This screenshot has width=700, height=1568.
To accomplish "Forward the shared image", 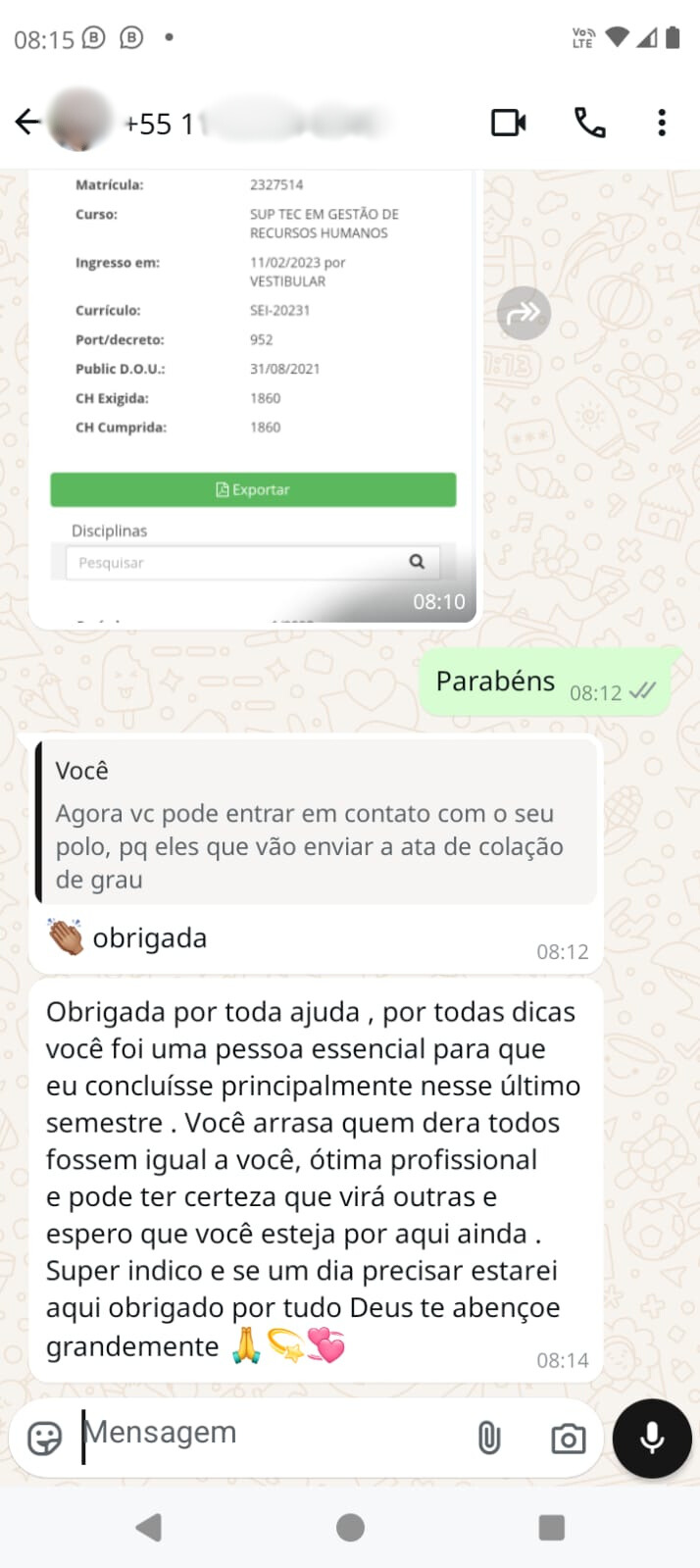I will point(524,313).
